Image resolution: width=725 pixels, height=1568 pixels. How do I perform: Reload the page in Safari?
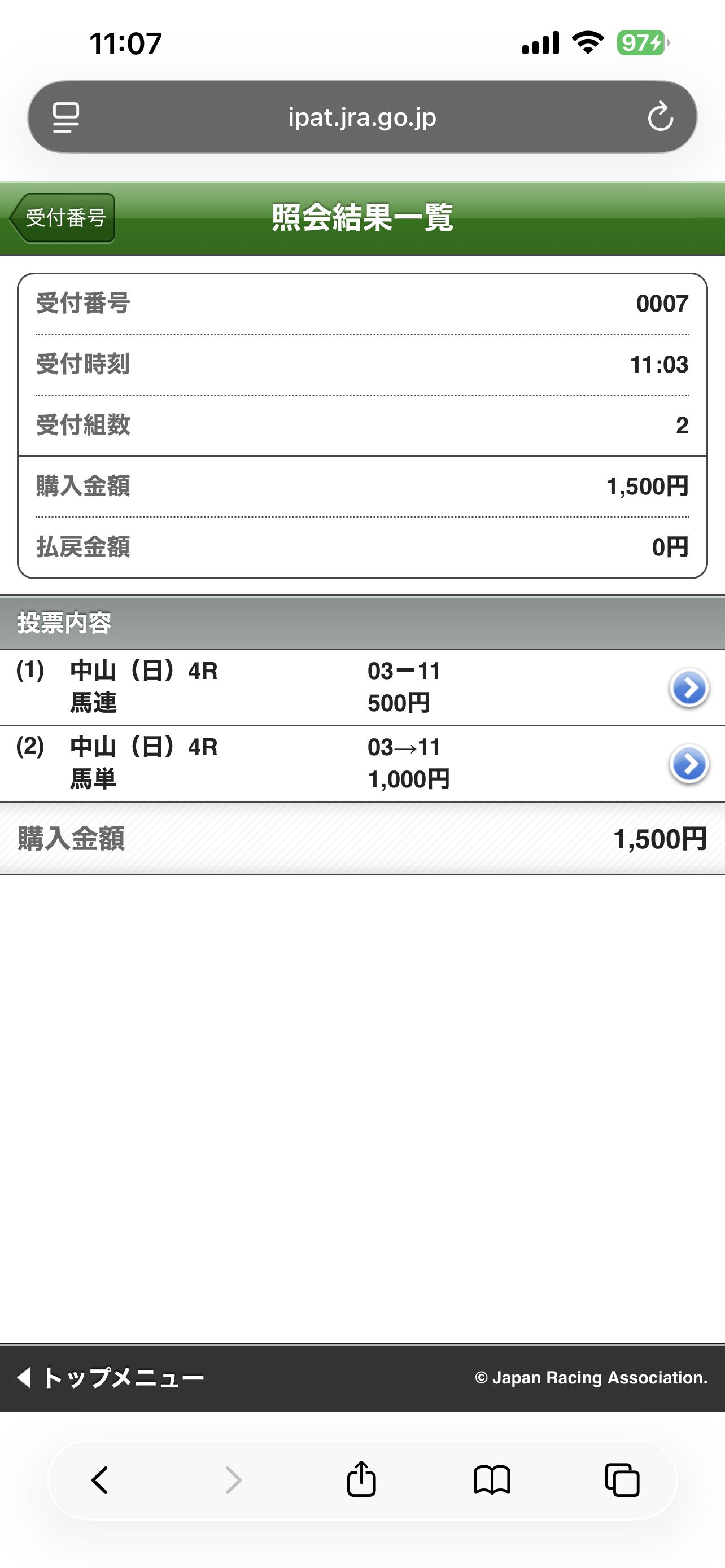660,117
